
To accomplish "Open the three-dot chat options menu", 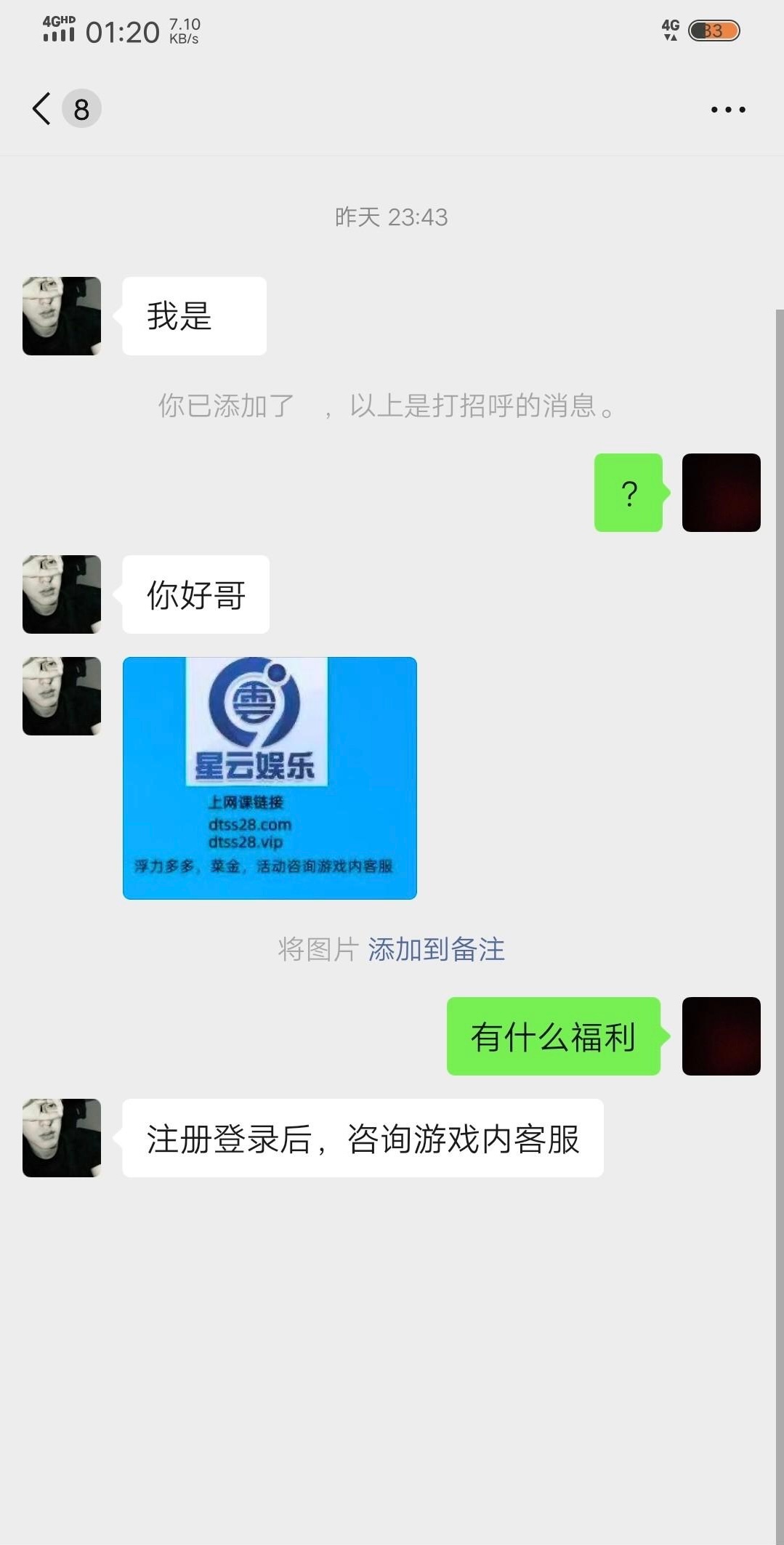I will click(x=727, y=110).
